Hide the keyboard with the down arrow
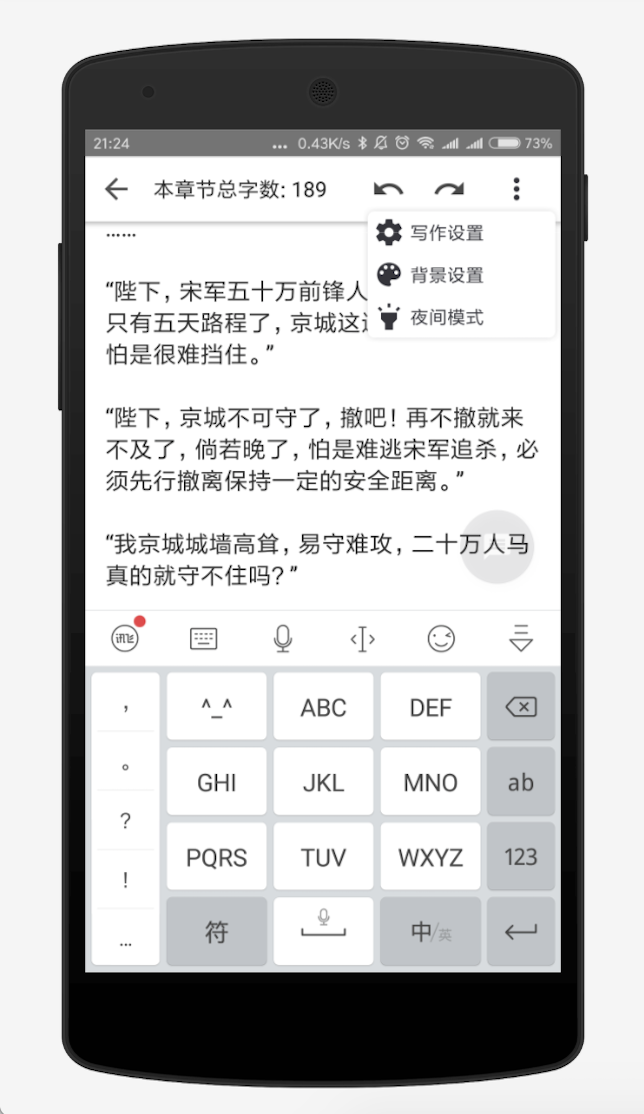The width and height of the screenshot is (644, 1114). (x=521, y=638)
